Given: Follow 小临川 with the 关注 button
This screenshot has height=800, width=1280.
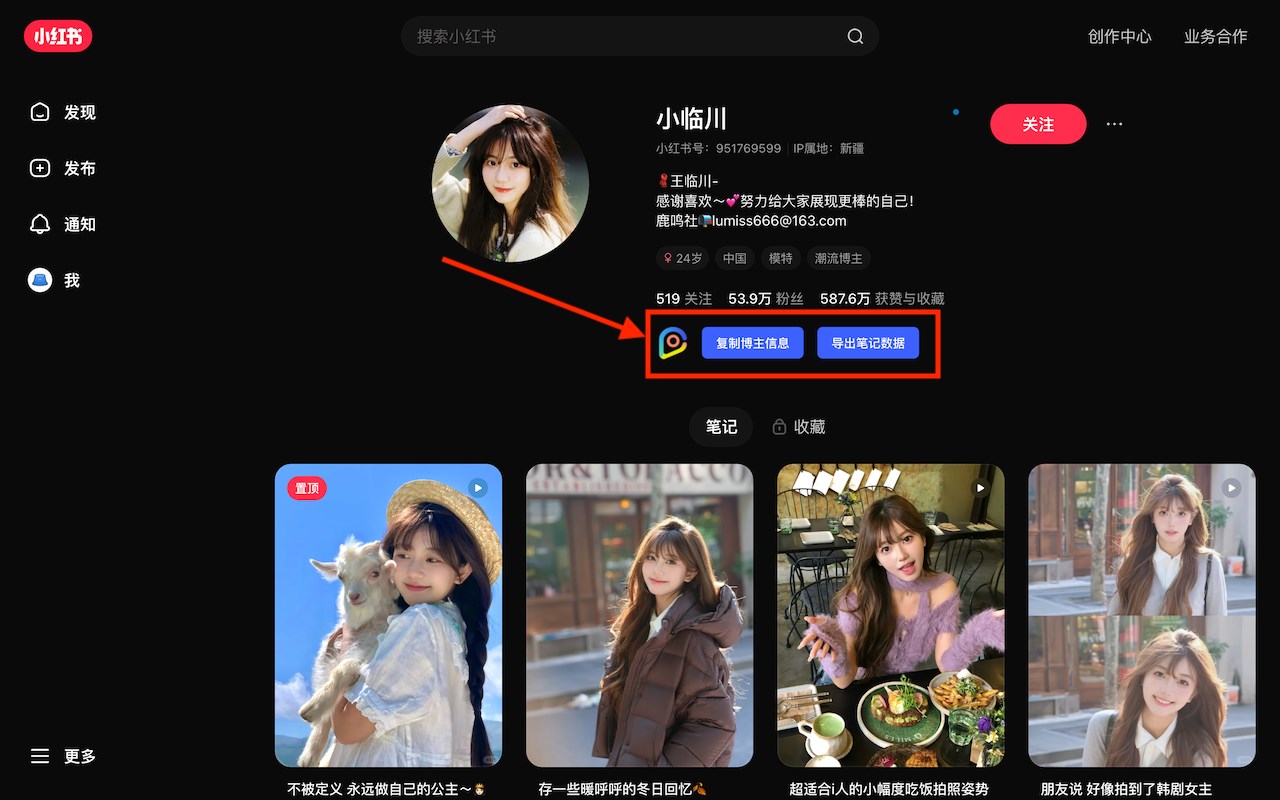Looking at the screenshot, I should 1038,124.
